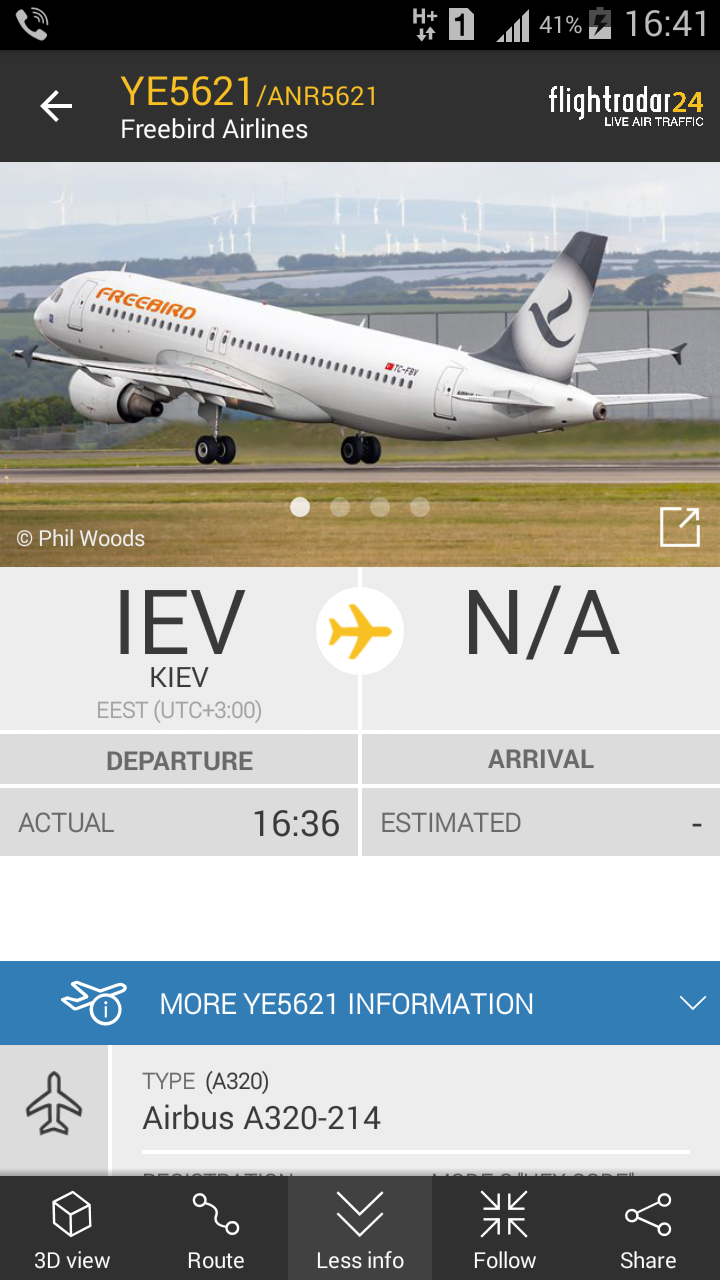This screenshot has height=1280, width=720.
Task: Follow this flight on the map
Action: click(504, 1229)
